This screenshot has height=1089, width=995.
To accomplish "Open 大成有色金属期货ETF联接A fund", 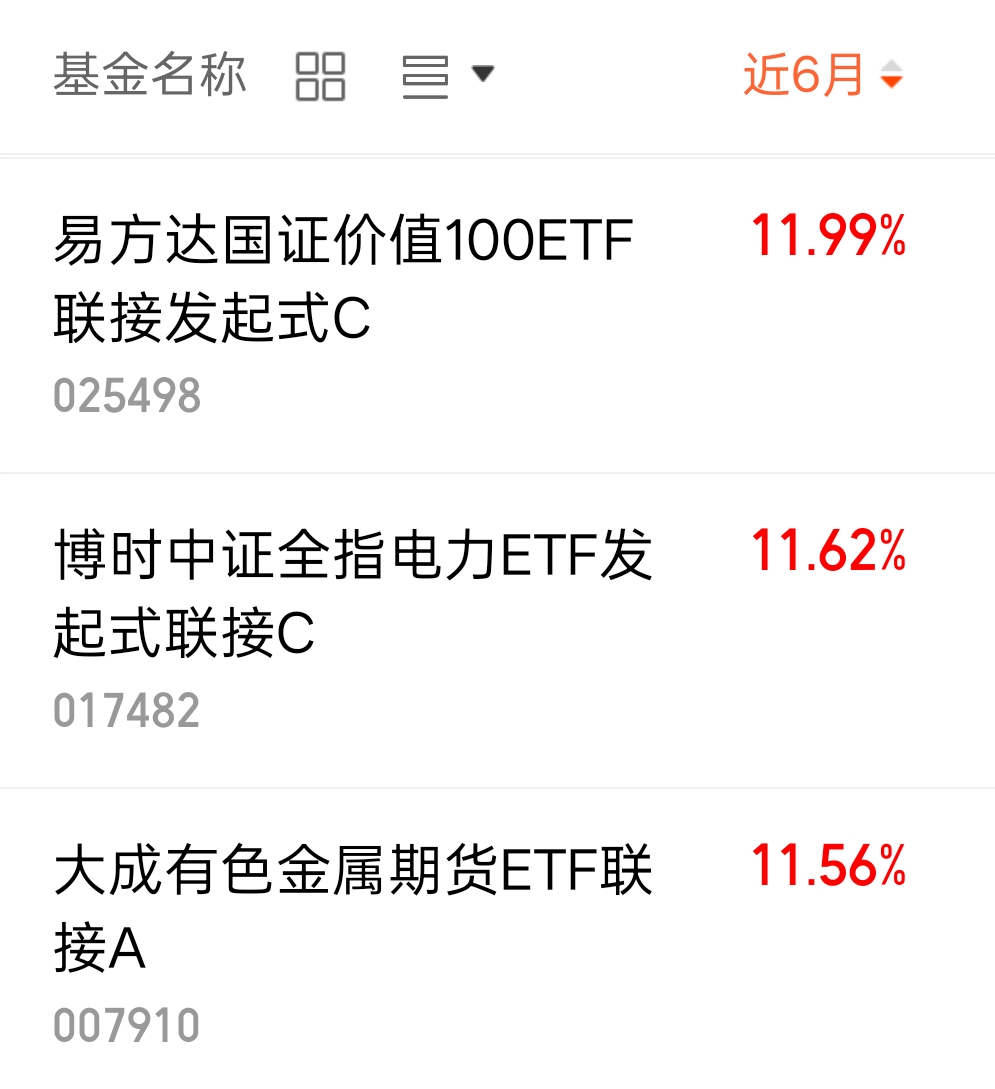I will [497, 939].
